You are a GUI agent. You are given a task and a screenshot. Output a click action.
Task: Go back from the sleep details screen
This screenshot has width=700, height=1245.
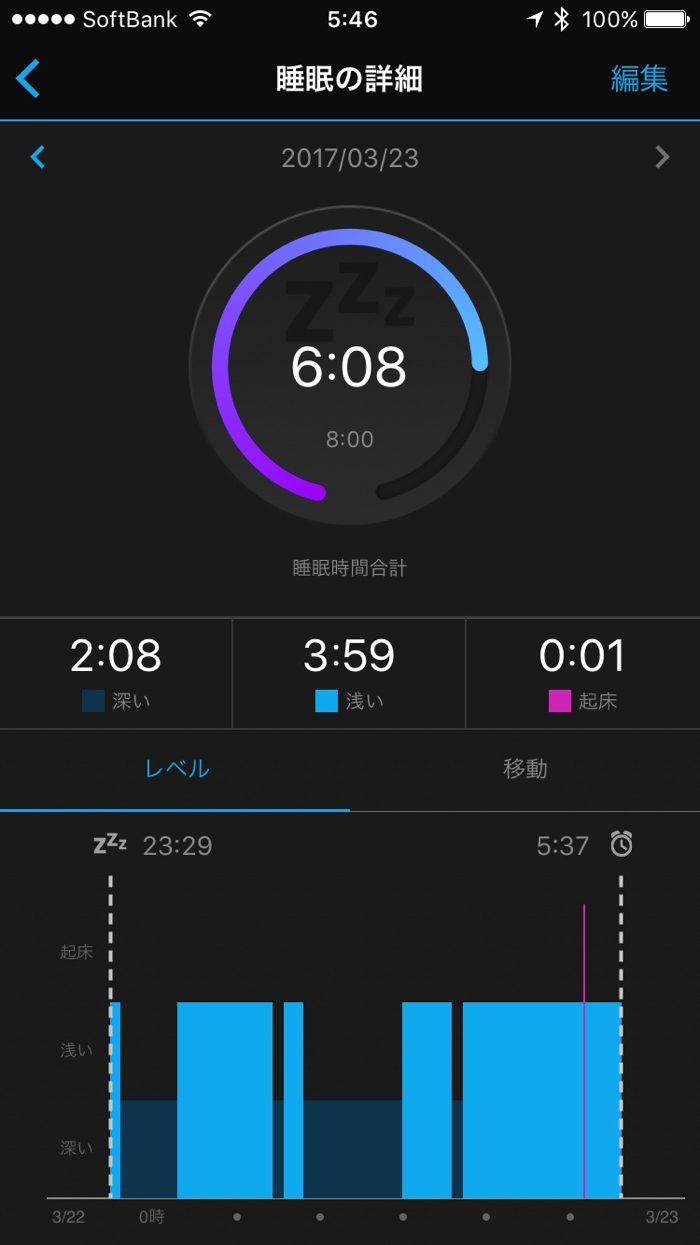29,79
